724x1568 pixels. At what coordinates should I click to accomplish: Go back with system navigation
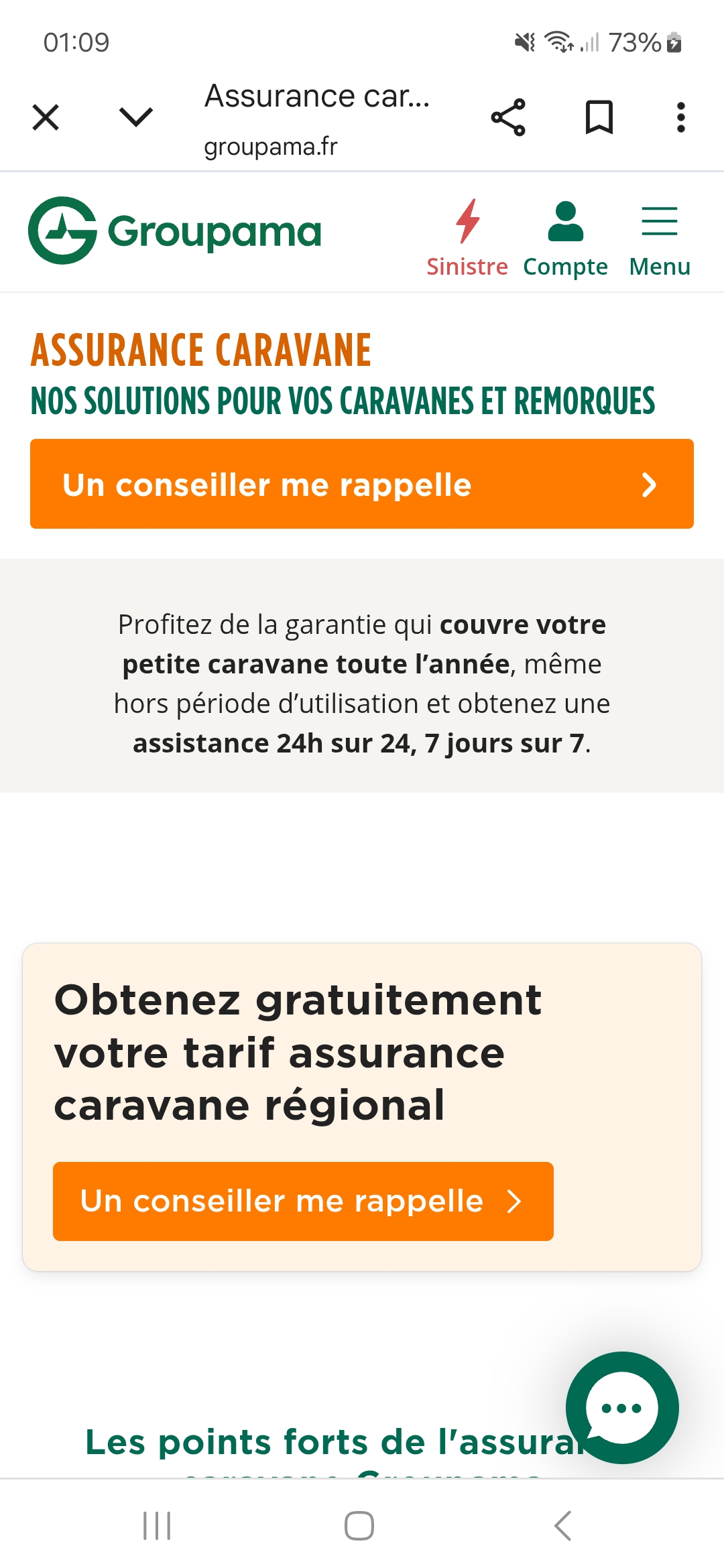tap(563, 1526)
